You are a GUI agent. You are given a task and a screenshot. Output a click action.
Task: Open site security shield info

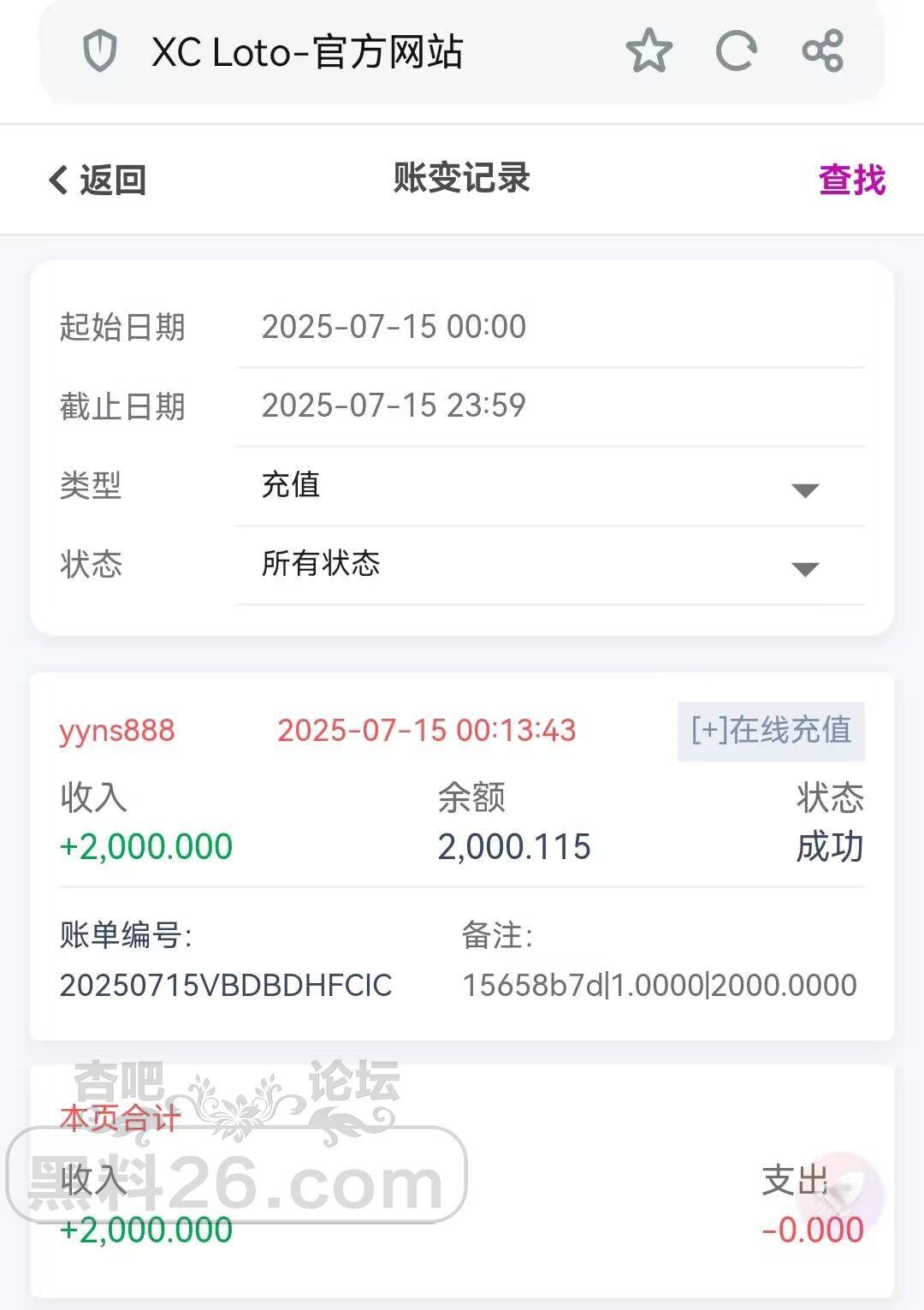coord(100,51)
